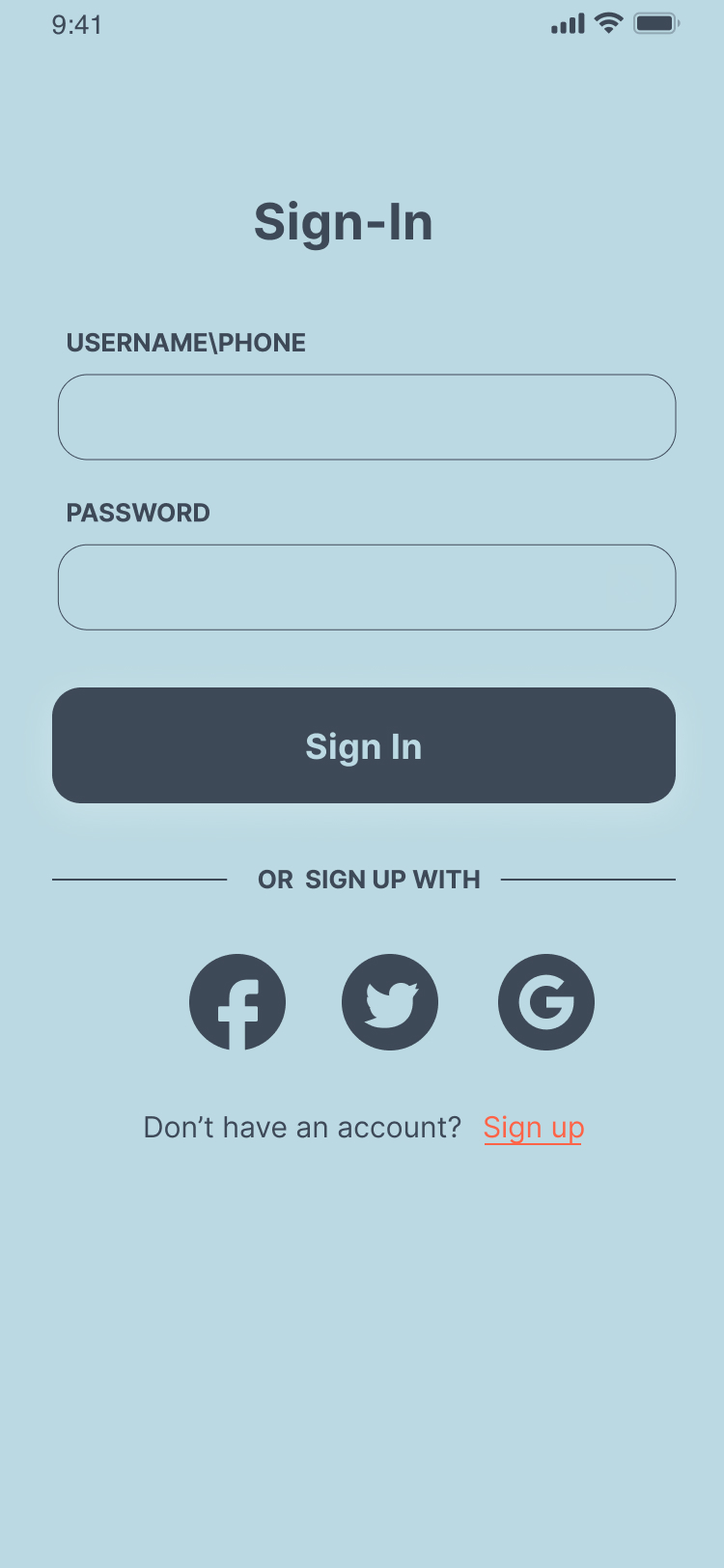
Task: Choose the Google sign-up icon
Action: (546, 1002)
